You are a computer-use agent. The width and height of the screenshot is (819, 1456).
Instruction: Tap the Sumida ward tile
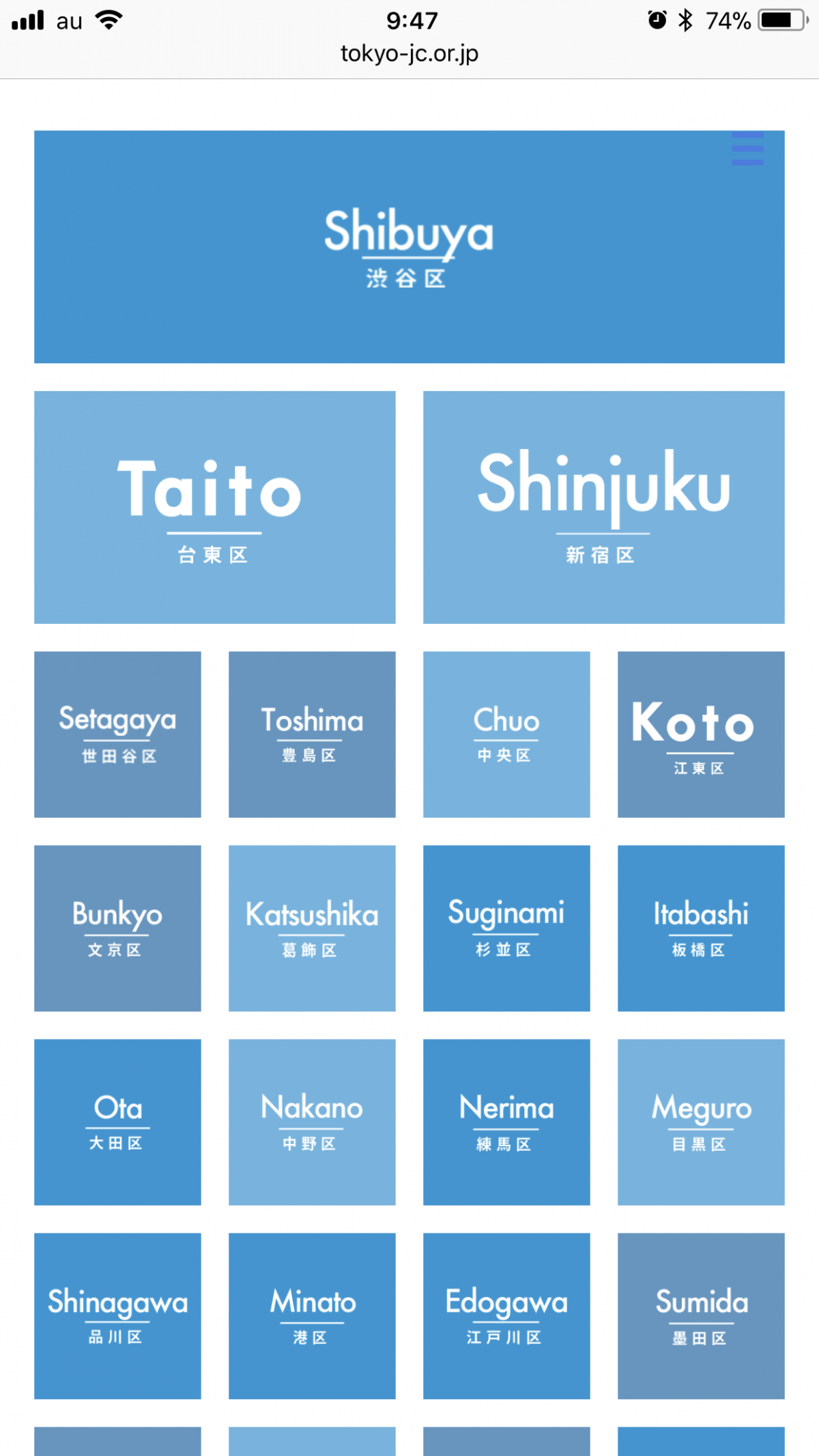(701, 1316)
